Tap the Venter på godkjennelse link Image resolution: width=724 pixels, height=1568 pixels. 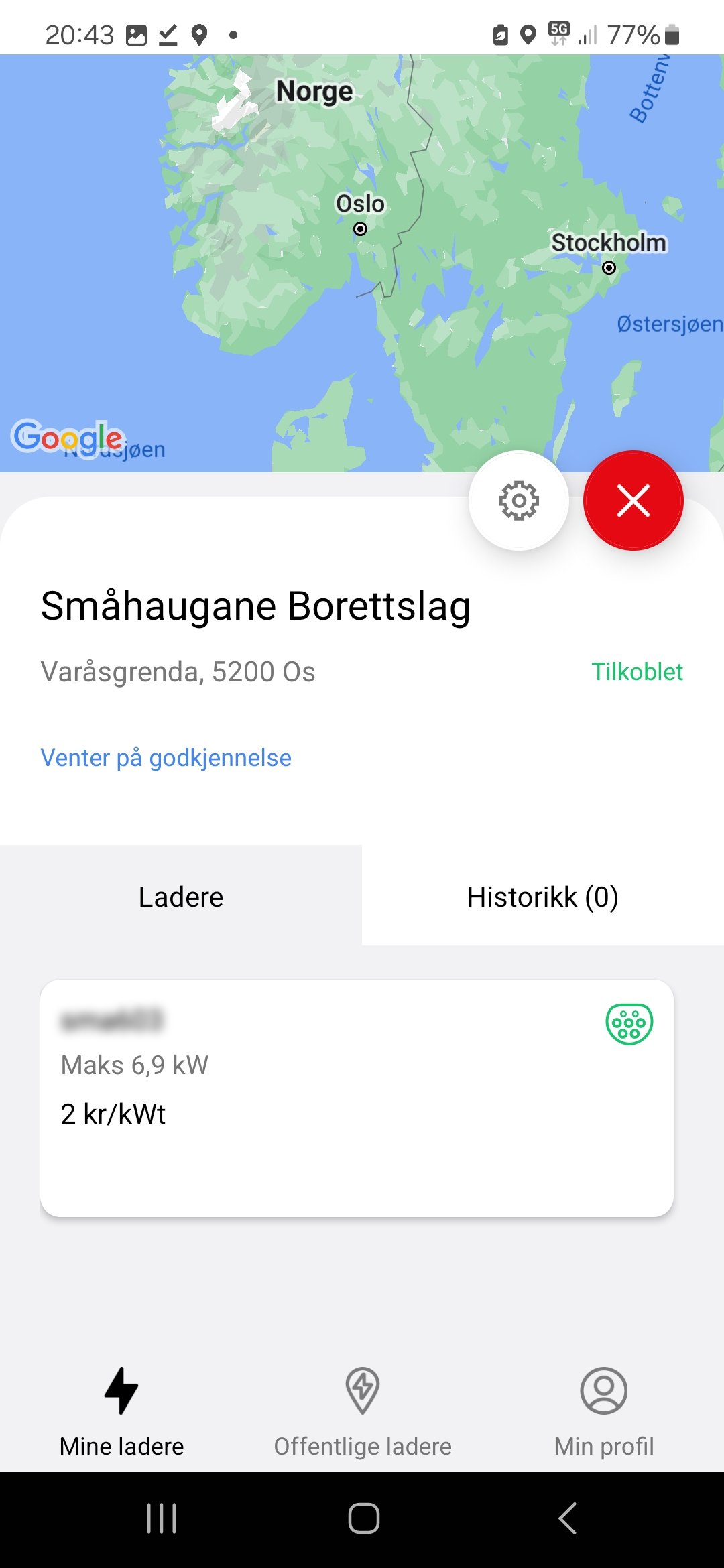(166, 758)
